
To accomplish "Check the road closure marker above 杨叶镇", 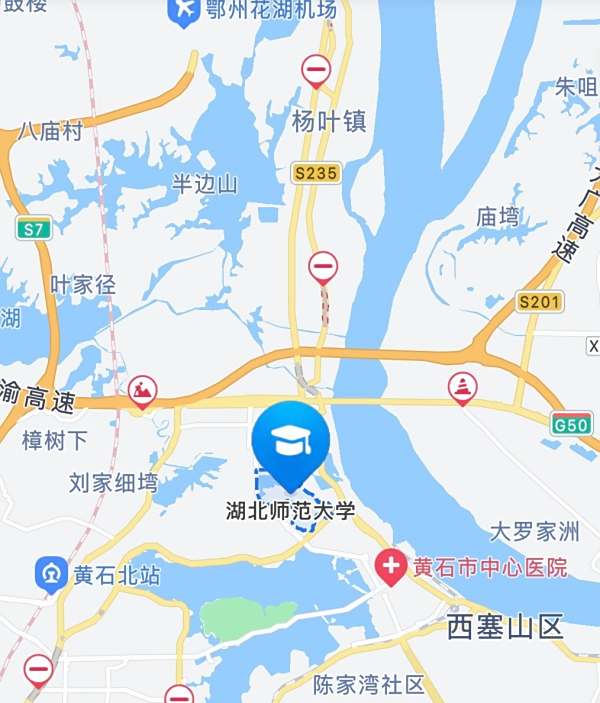I will [x=316, y=70].
